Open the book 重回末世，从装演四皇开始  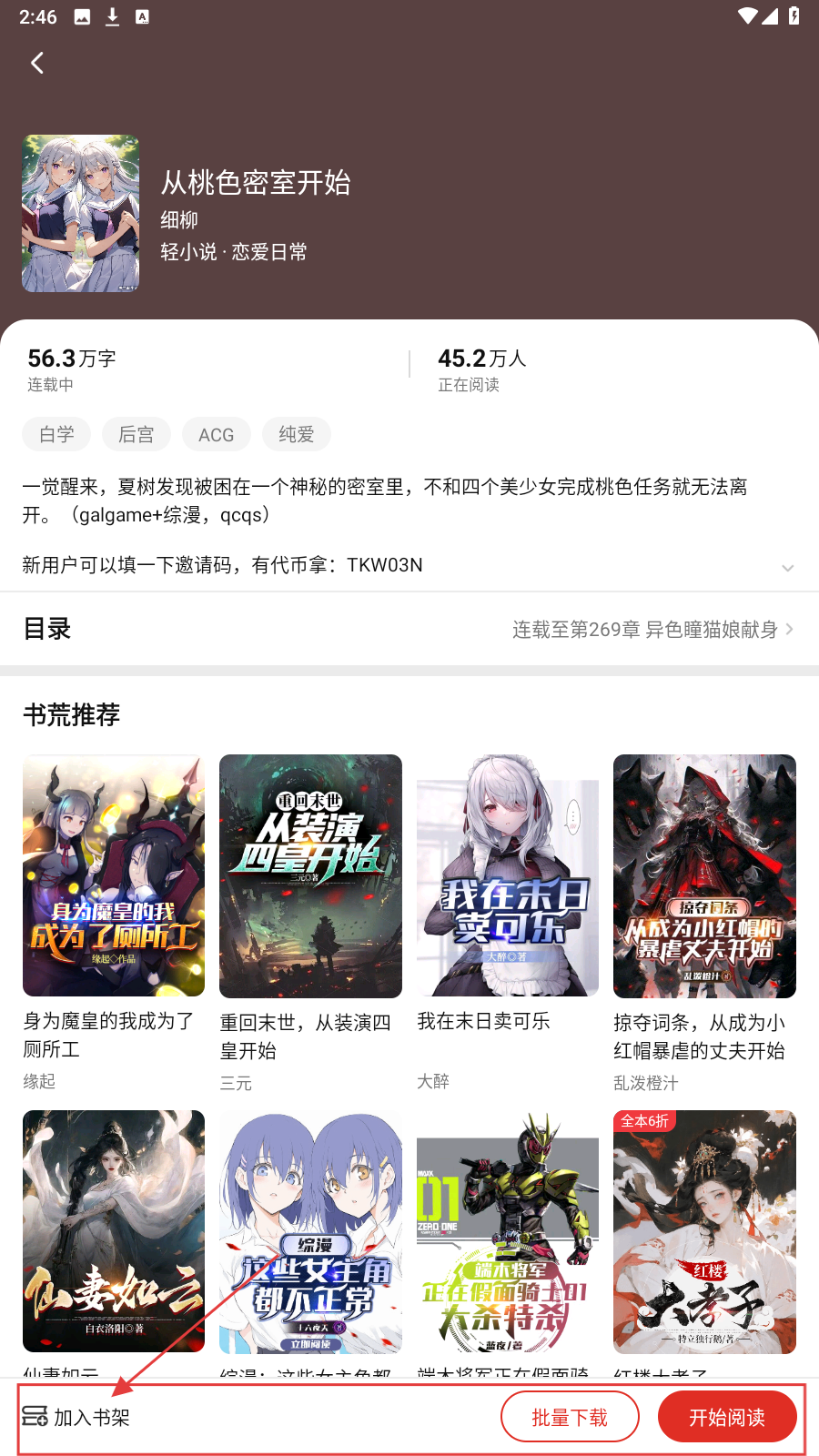[310, 875]
